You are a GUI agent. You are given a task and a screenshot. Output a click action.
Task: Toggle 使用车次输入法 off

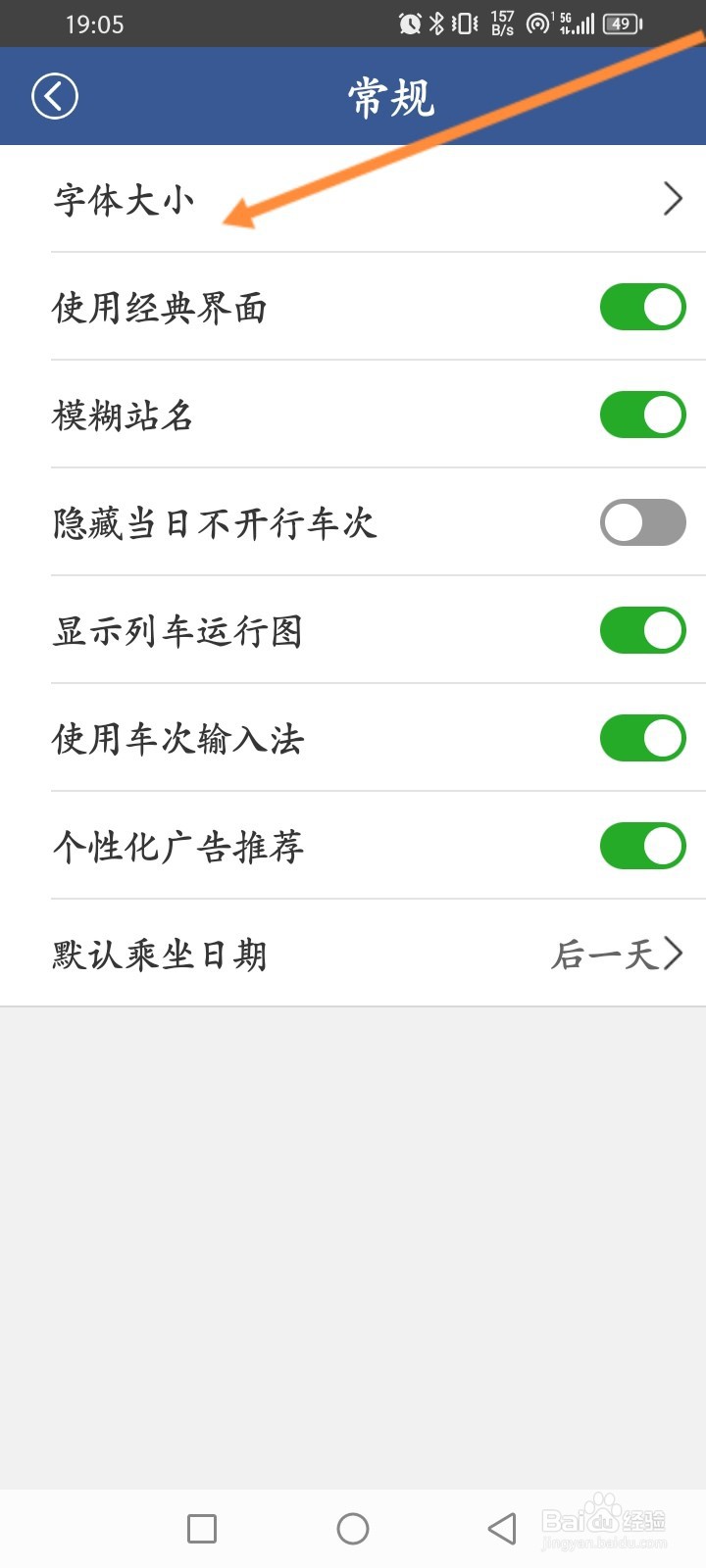click(x=642, y=738)
